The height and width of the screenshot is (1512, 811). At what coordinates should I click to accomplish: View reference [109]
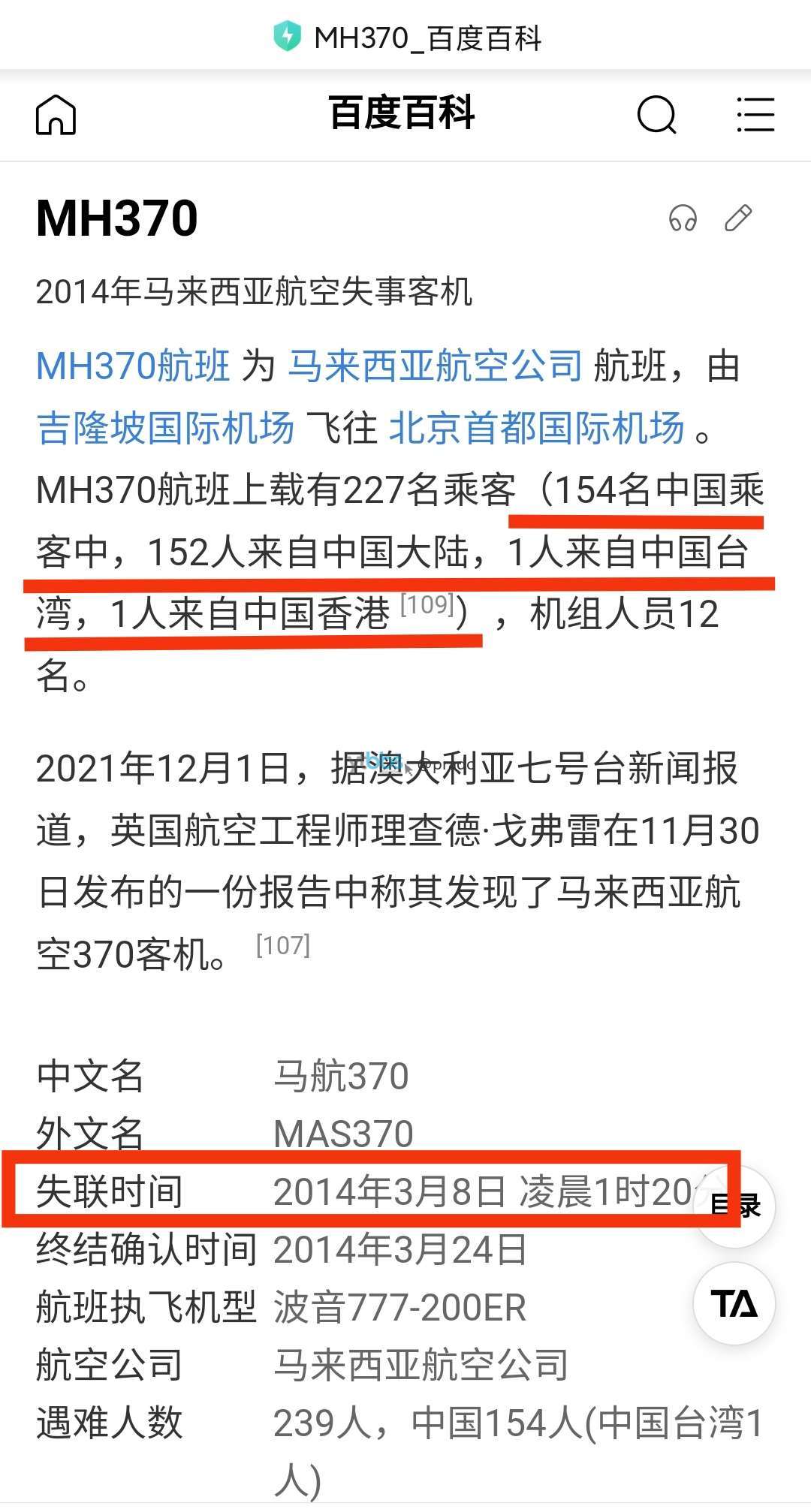[x=427, y=604]
